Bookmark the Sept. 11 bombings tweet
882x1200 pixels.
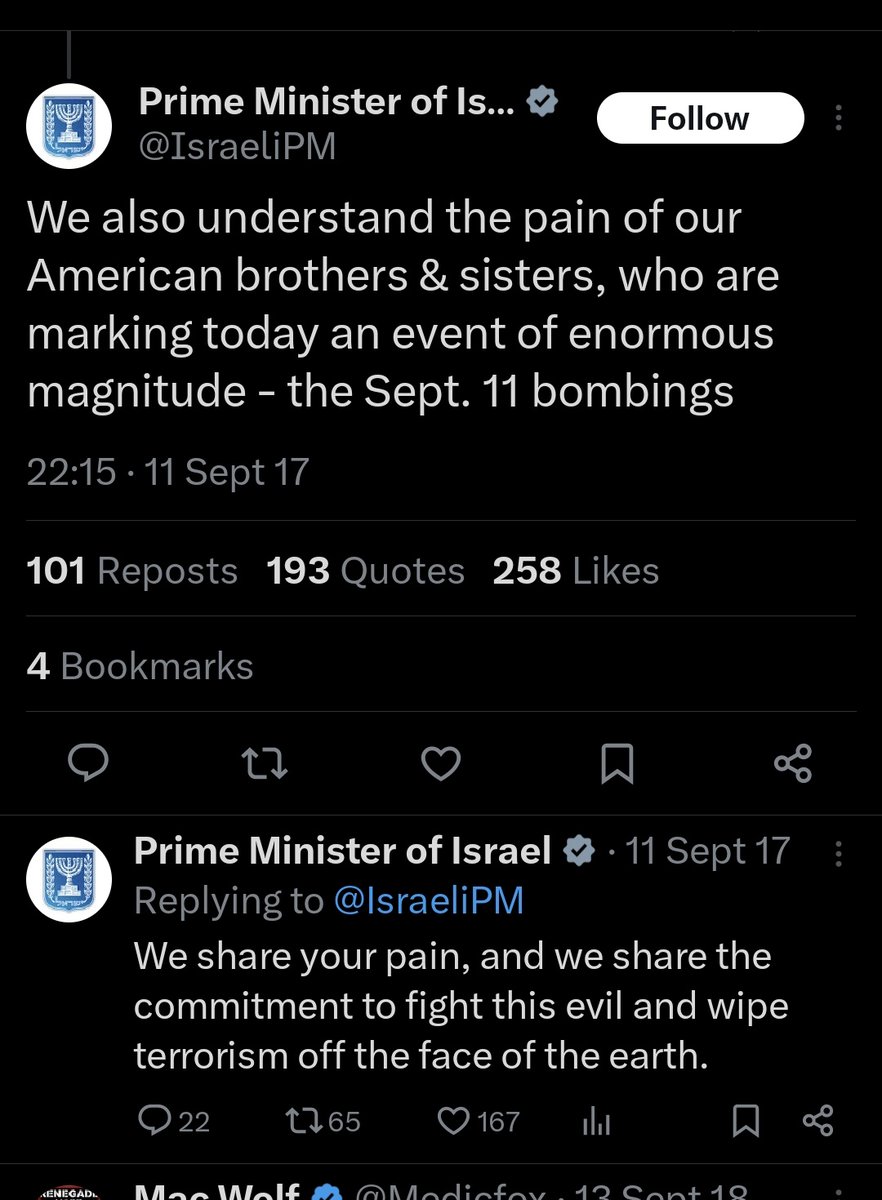point(617,765)
